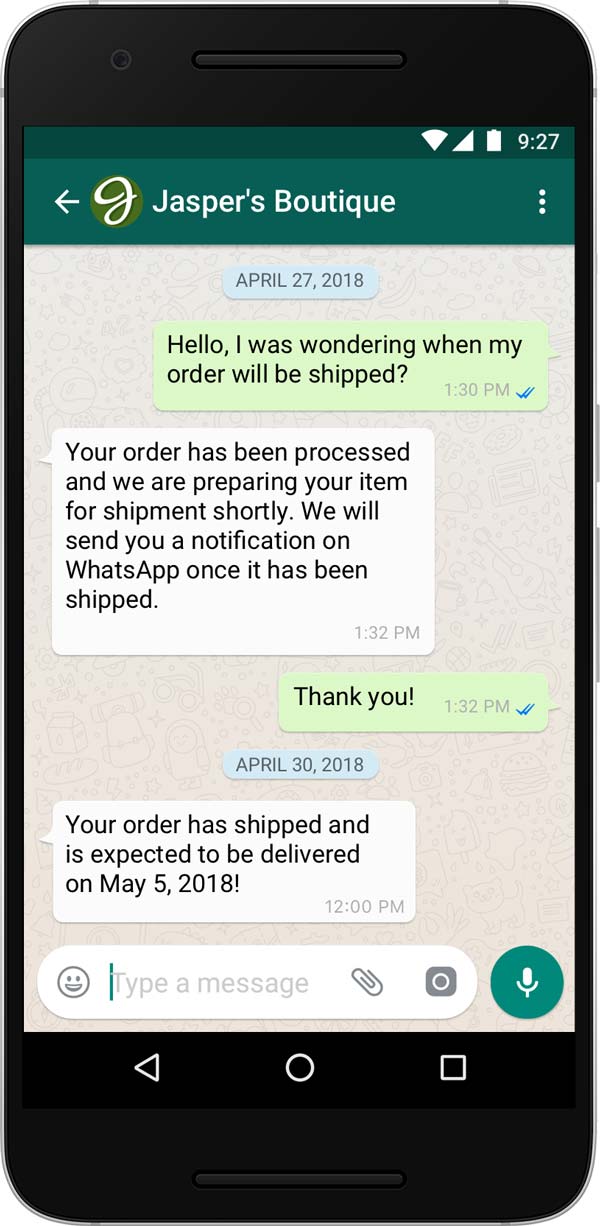Open Jasper's Boutique profile picture
This screenshot has width=600, height=1226.
[x=116, y=202]
